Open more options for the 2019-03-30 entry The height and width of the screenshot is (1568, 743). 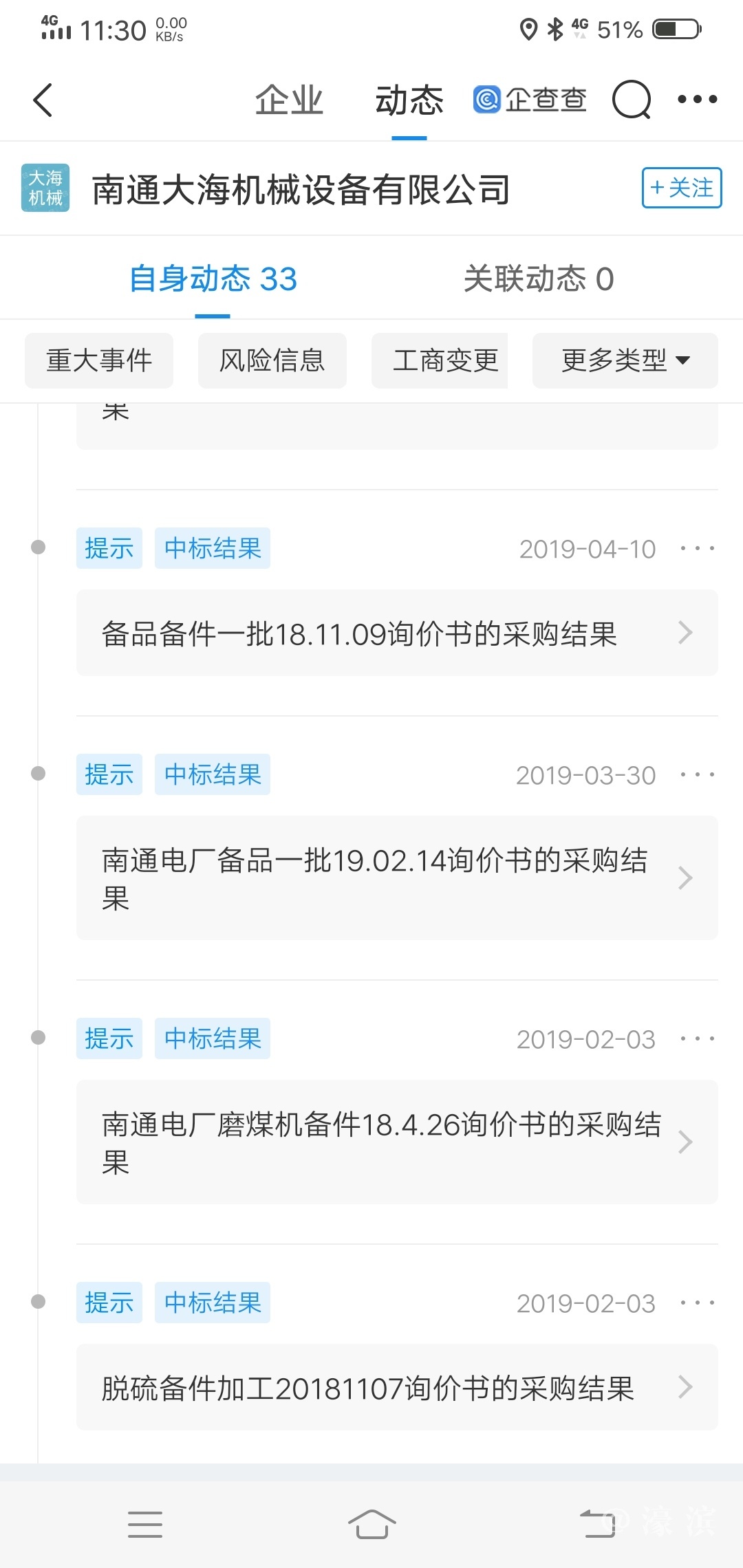click(697, 775)
